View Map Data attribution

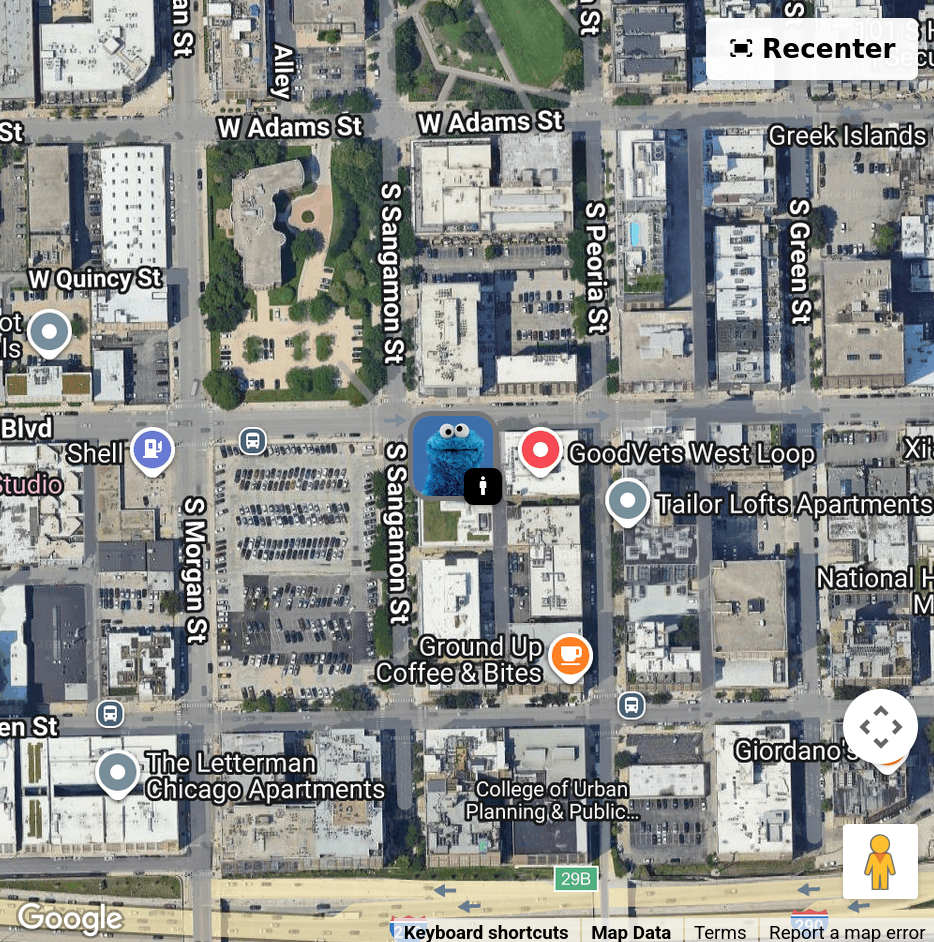[631, 932]
